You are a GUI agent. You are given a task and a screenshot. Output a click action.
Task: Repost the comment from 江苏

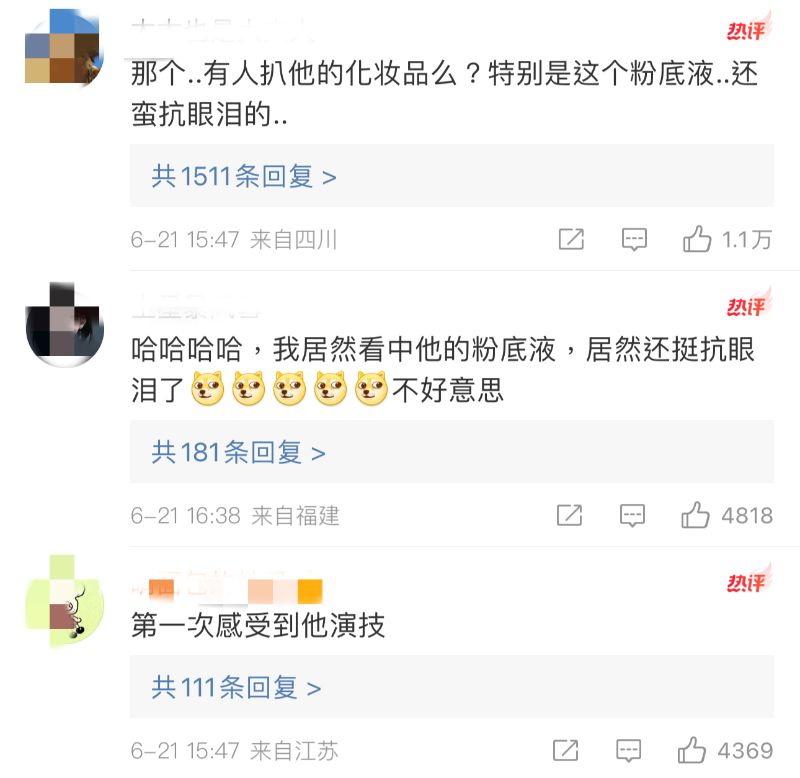tap(565, 750)
